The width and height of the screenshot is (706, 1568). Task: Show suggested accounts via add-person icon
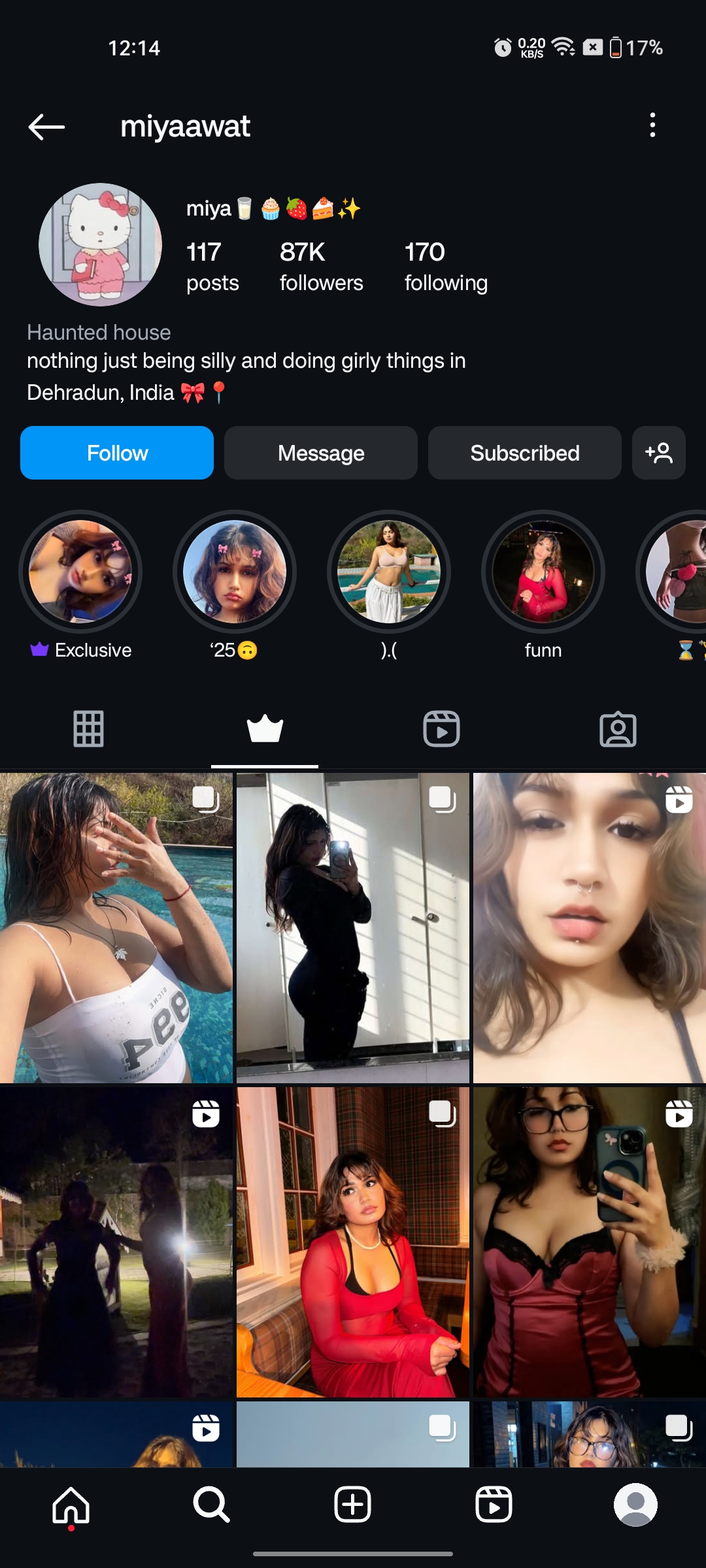[658, 453]
